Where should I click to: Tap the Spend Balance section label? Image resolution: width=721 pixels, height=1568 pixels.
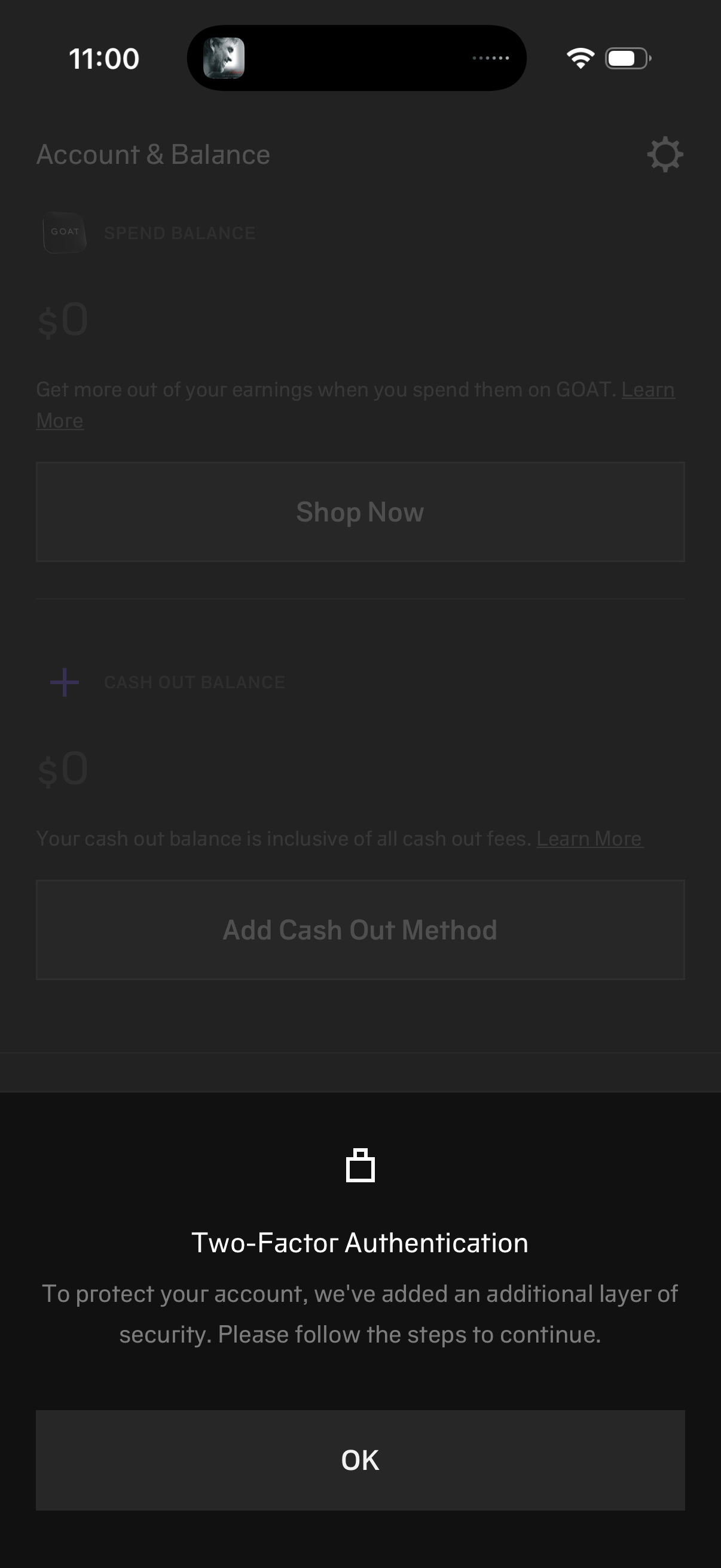(x=180, y=233)
